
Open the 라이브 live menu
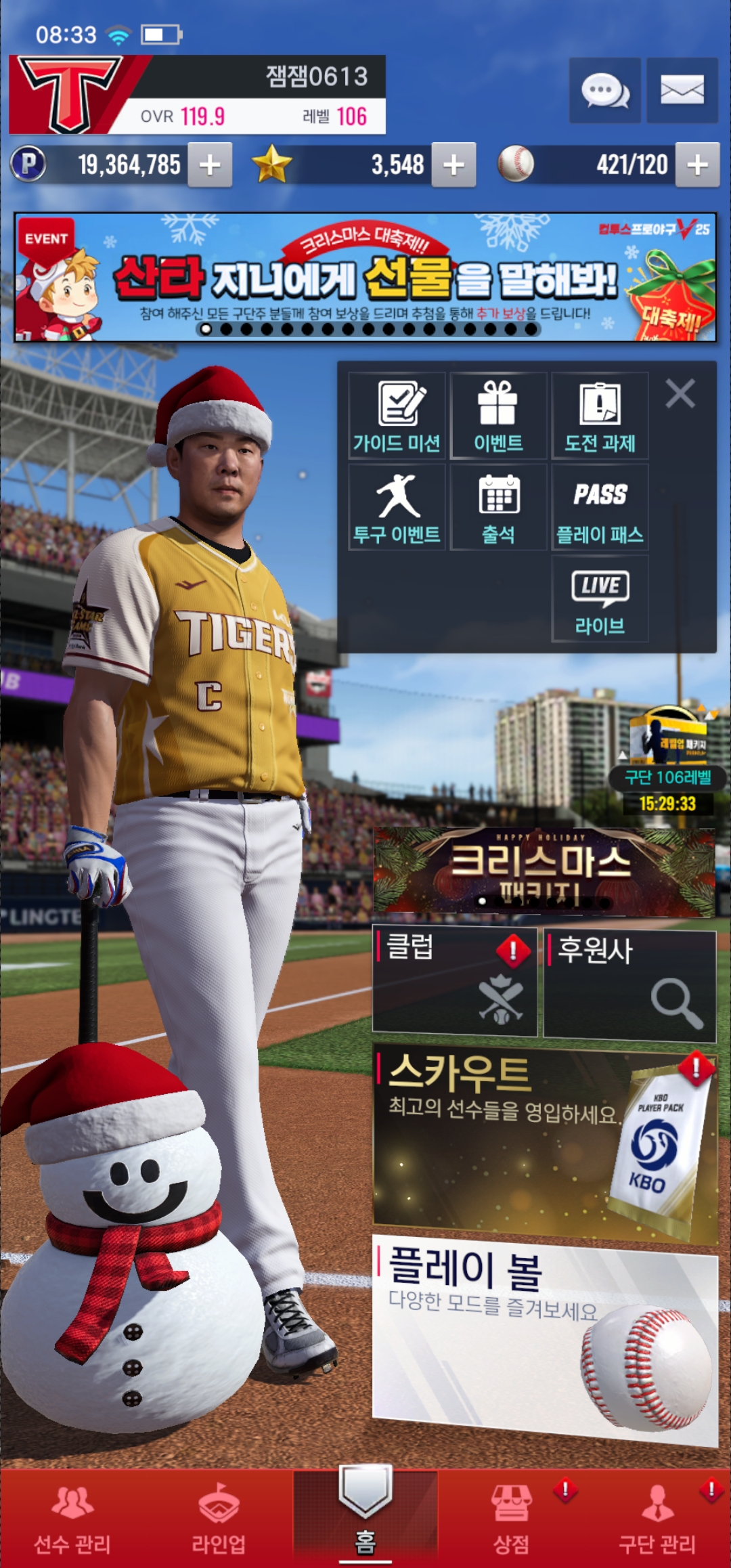pos(600,598)
